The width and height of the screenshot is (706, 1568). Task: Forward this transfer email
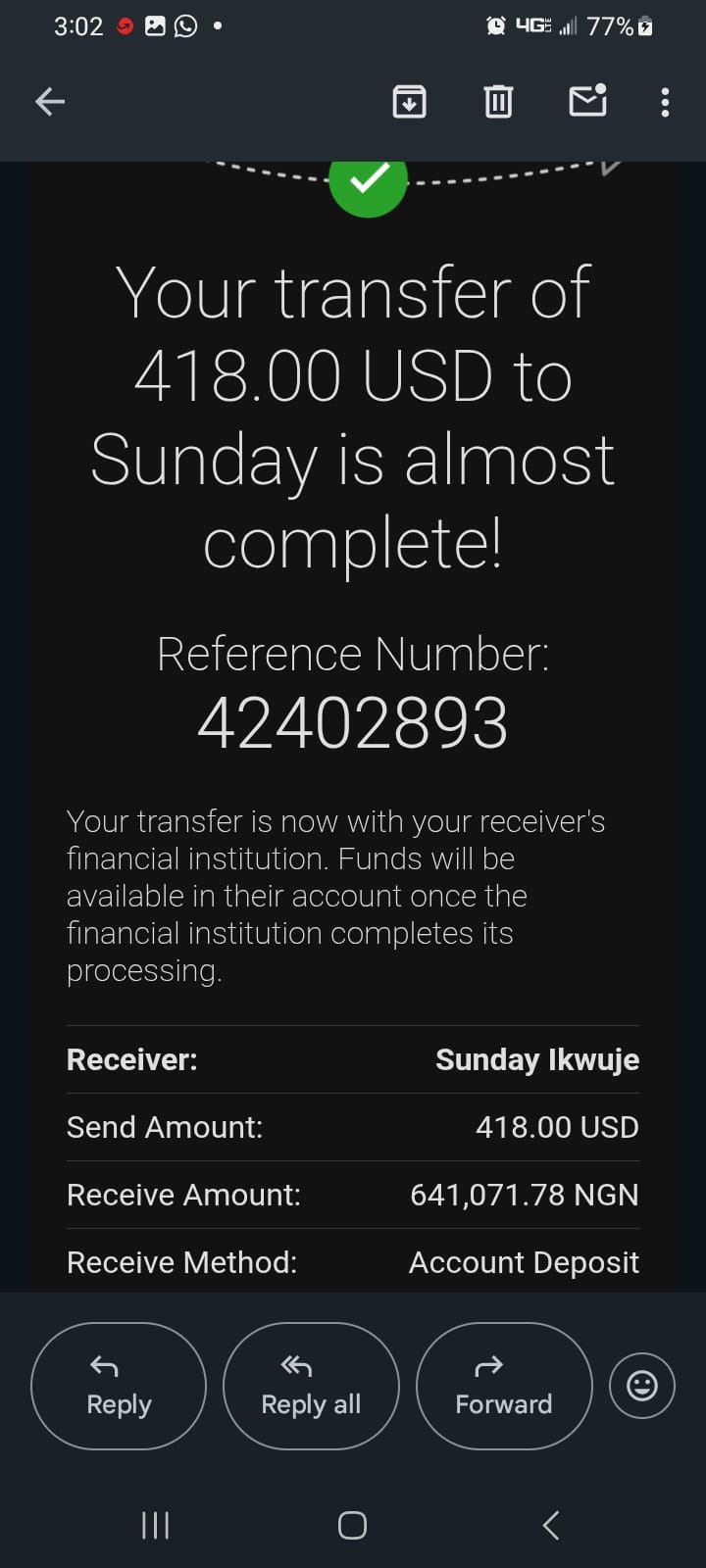pos(504,1386)
